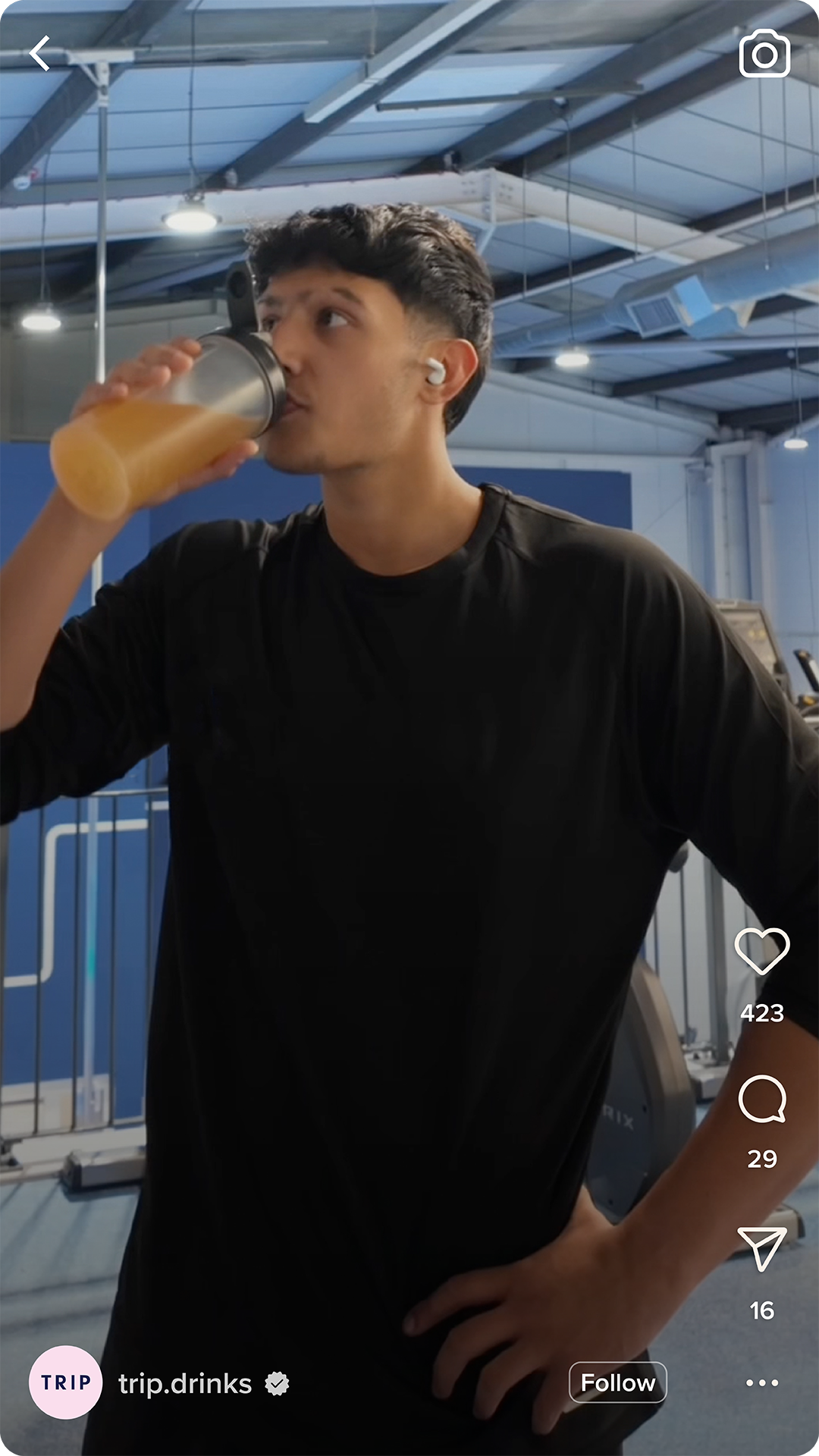
Task: Open the camera icon
Action: tap(764, 54)
